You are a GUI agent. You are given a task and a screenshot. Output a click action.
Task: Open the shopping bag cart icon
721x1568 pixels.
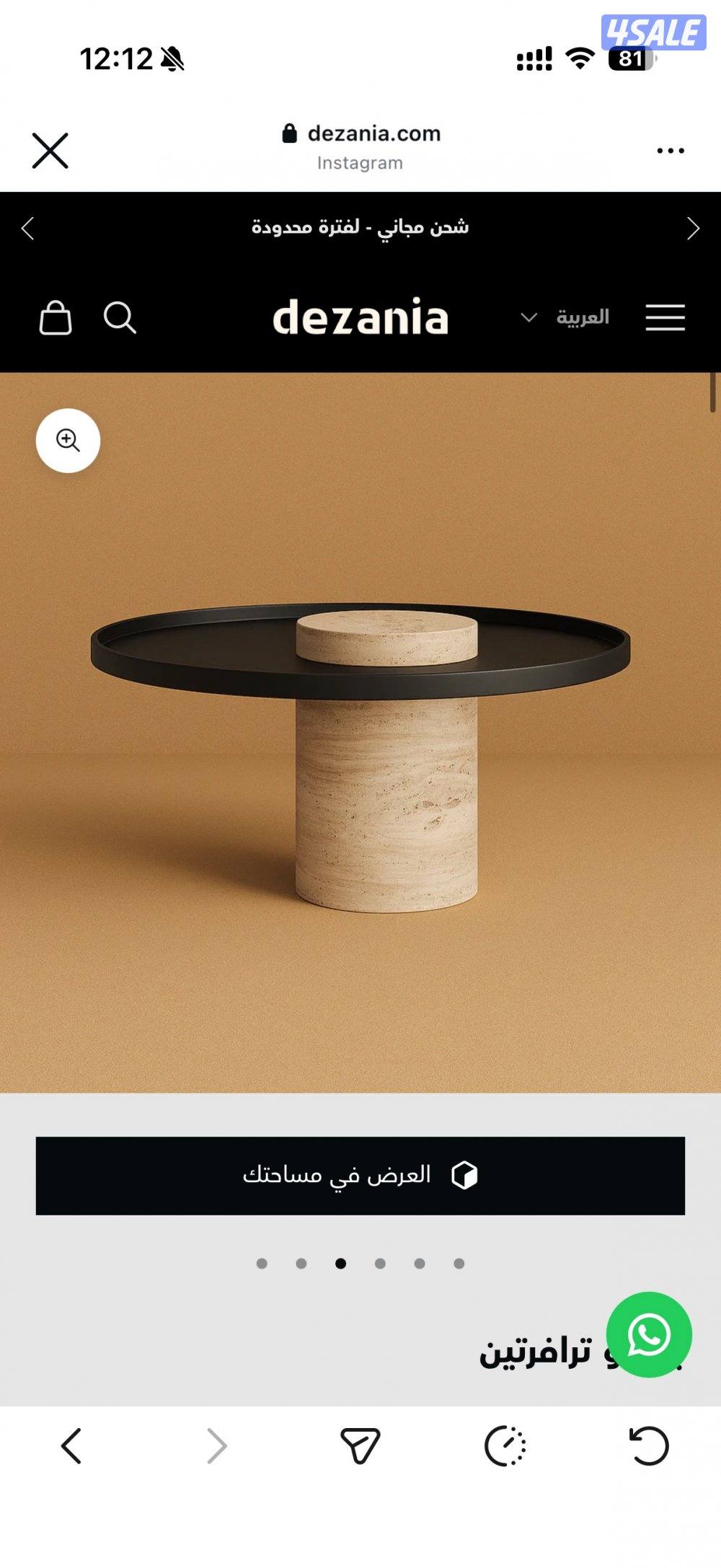point(58,317)
